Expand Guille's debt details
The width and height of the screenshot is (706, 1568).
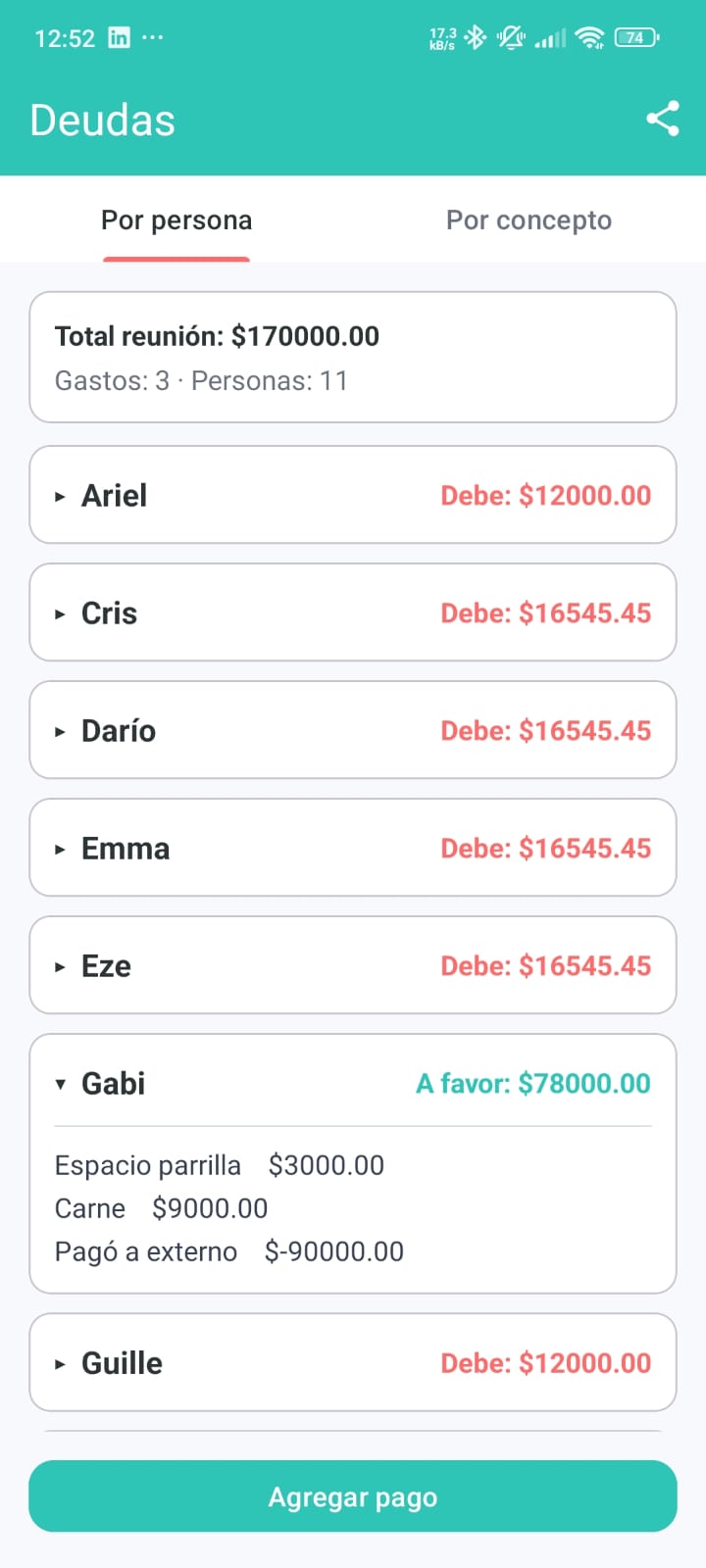61,1362
